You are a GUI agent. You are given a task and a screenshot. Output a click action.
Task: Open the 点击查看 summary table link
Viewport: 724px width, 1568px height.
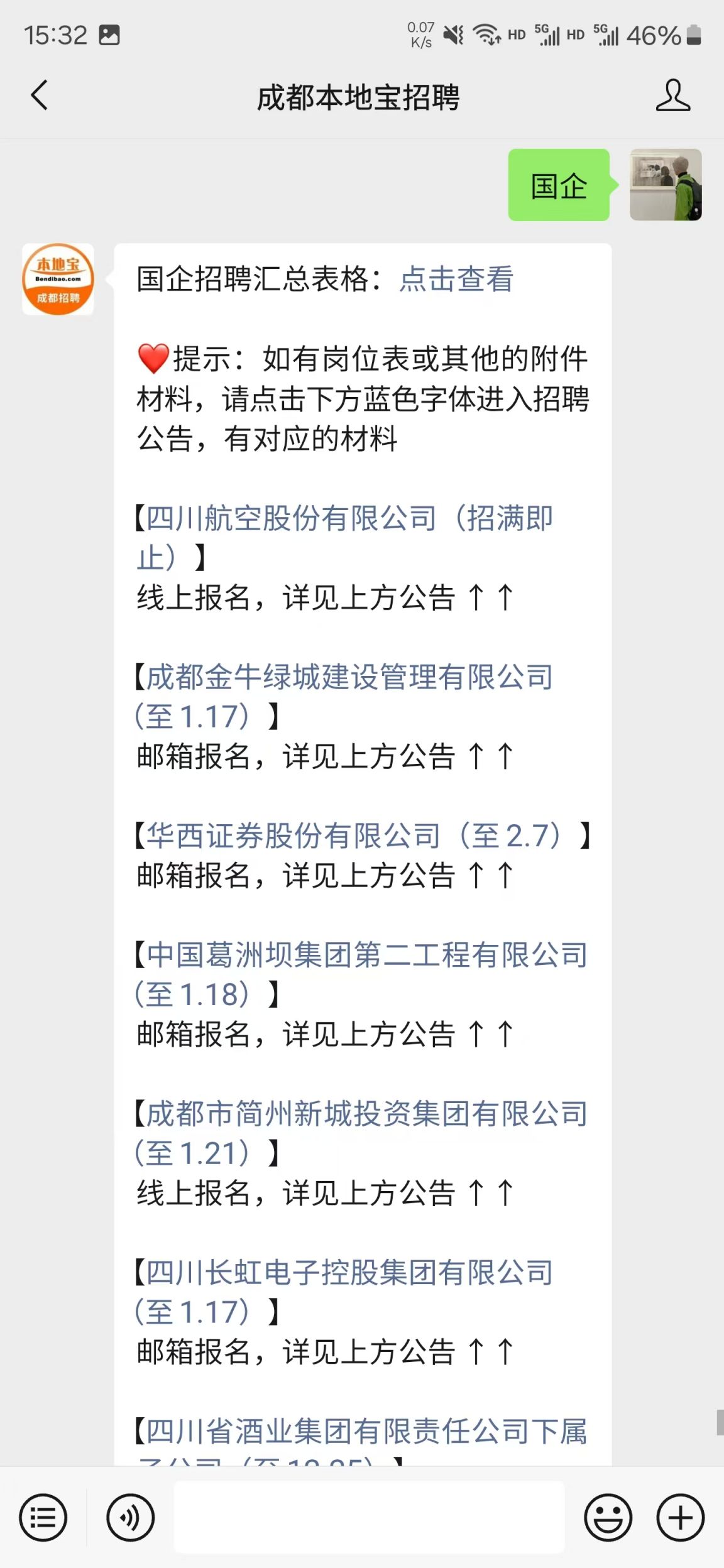click(x=456, y=279)
